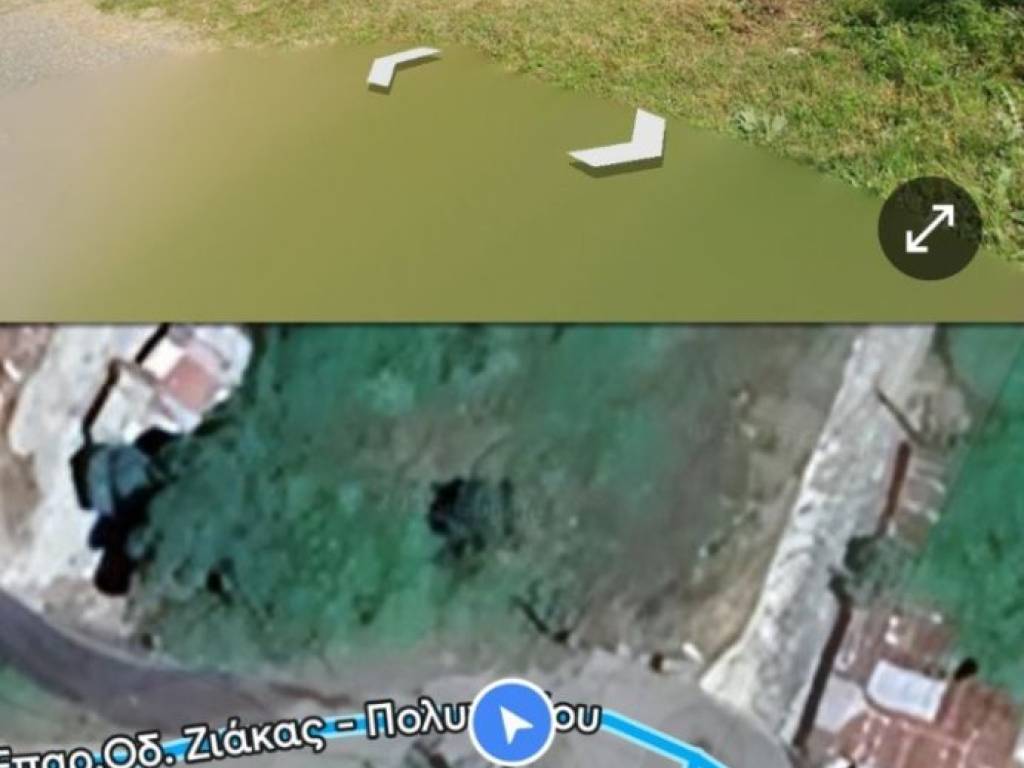Viewport: 1024px width, 768px height.
Task: Tap the blue location direction marker
Action: 513,722
